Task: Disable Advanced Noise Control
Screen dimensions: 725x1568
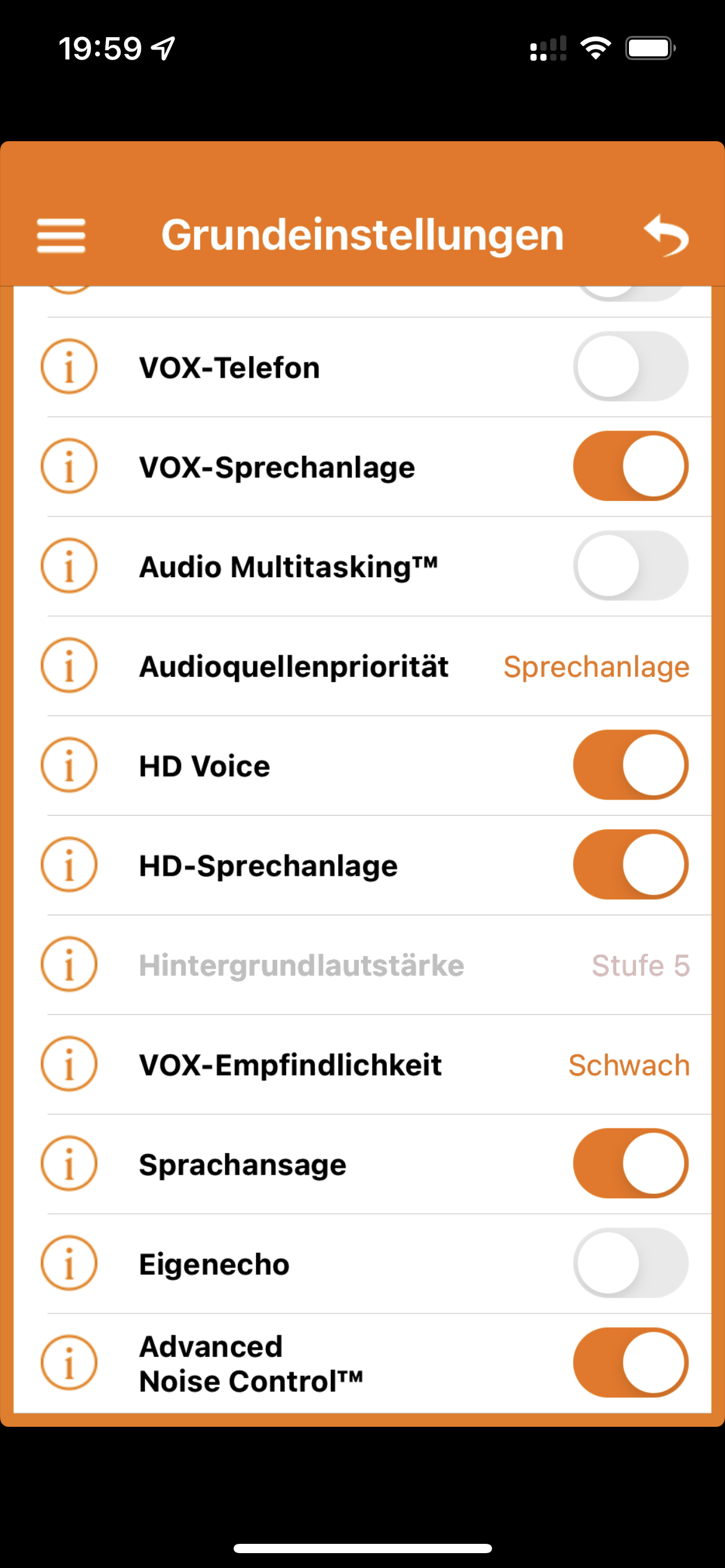Action: (x=630, y=1363)
